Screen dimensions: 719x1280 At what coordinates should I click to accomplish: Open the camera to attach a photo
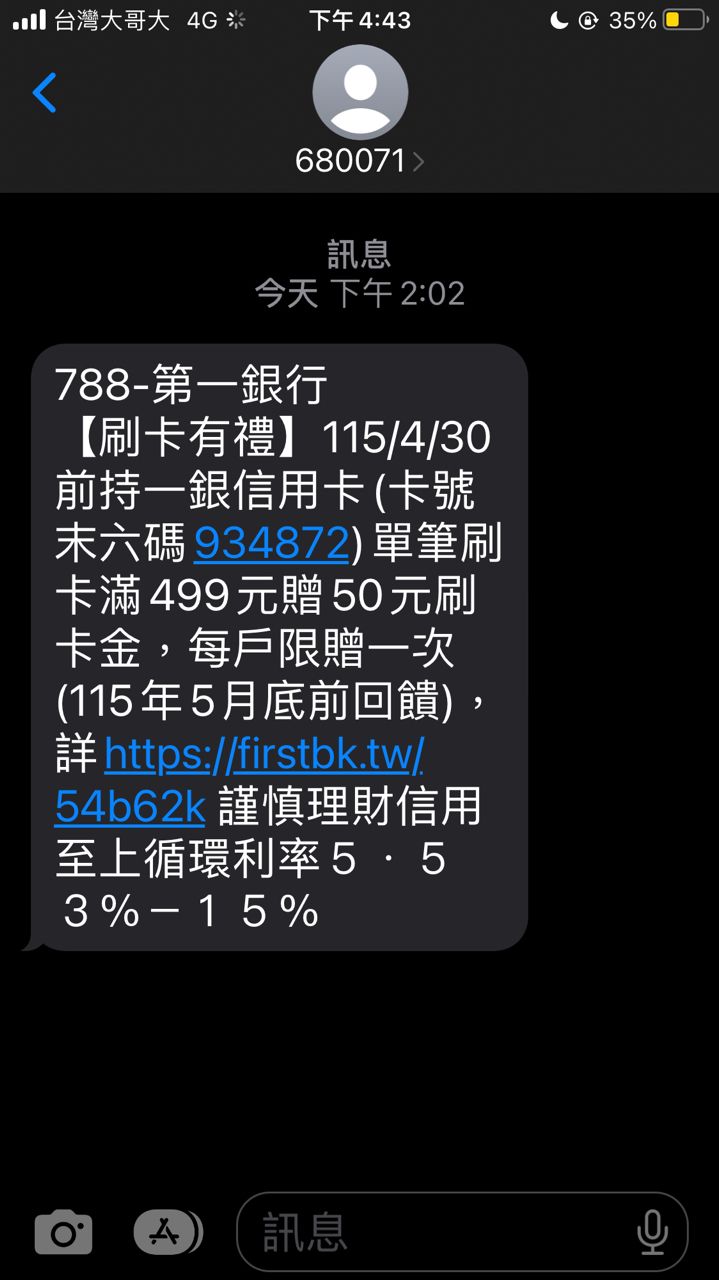coord(64,1233)
